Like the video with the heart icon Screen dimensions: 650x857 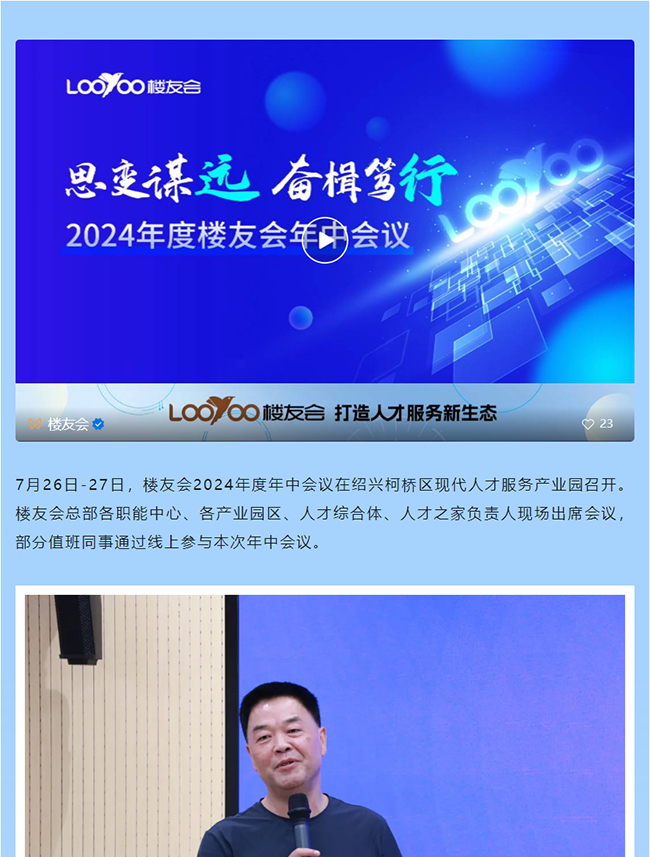click(x=588, y=424)
